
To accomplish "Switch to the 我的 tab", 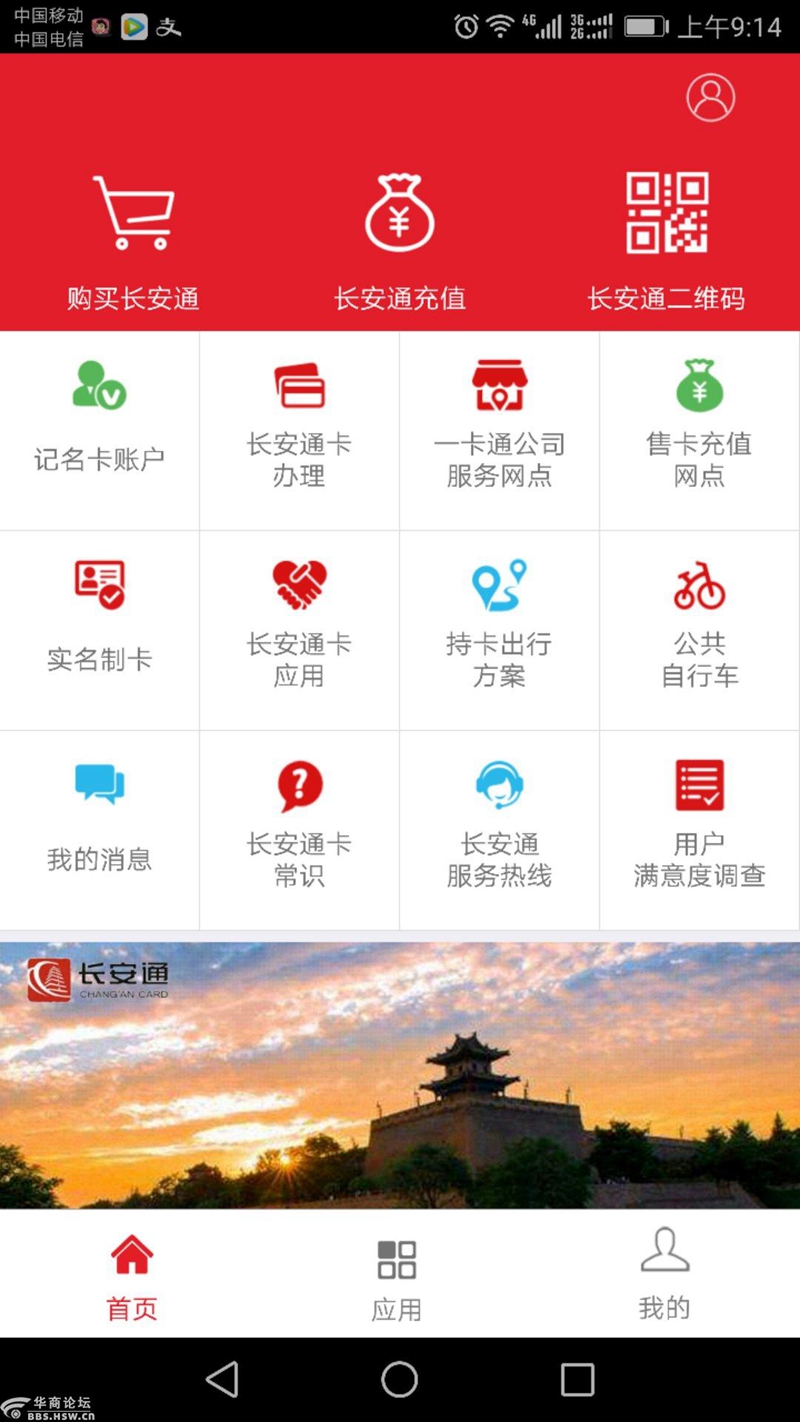I will click(x=664, y=1275).
